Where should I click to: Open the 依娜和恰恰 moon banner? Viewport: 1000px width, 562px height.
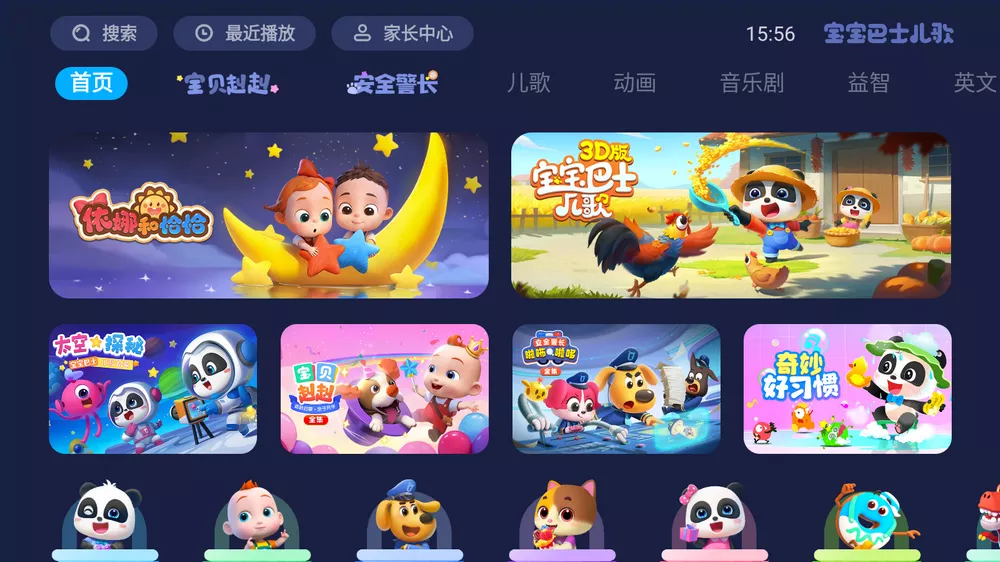[x=268, y=215]
